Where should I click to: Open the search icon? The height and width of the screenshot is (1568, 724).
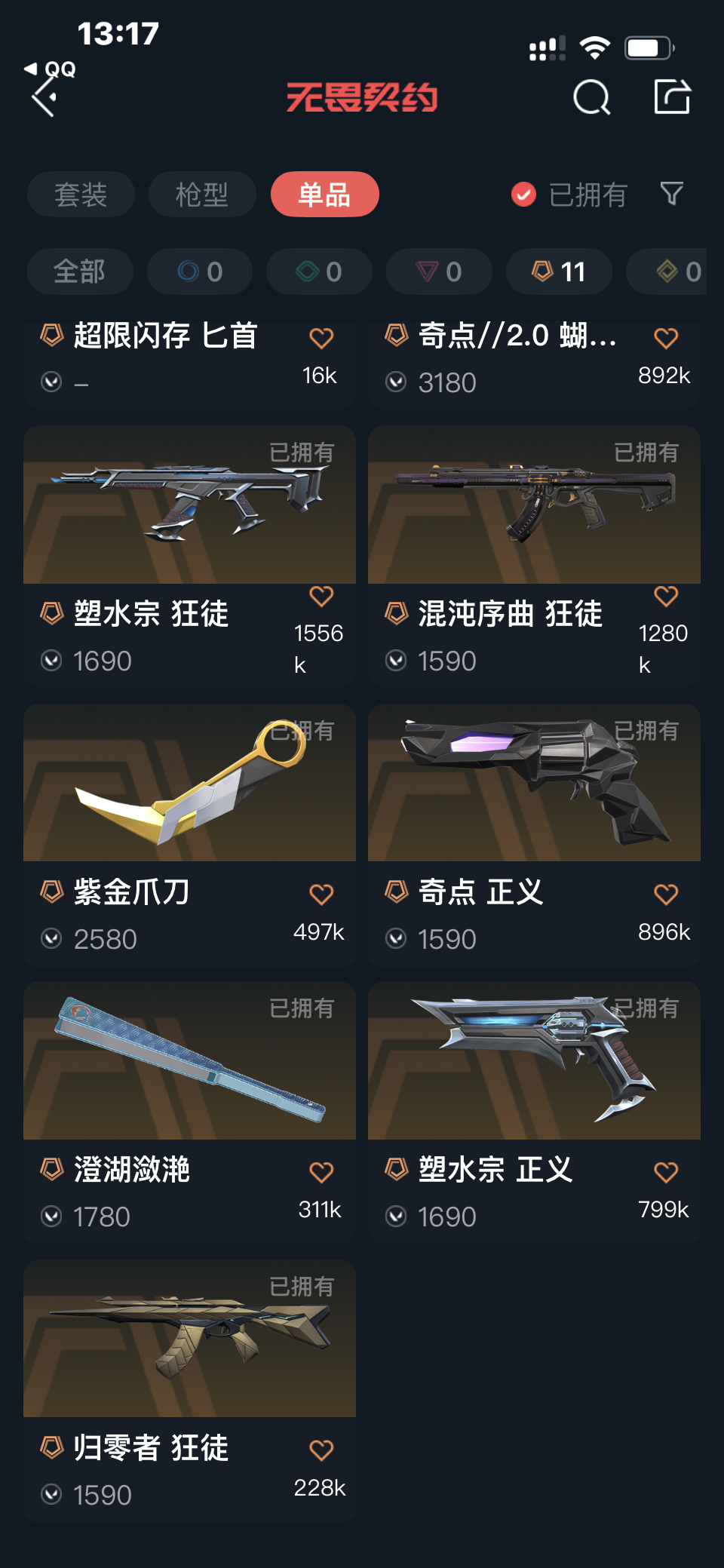591,98
